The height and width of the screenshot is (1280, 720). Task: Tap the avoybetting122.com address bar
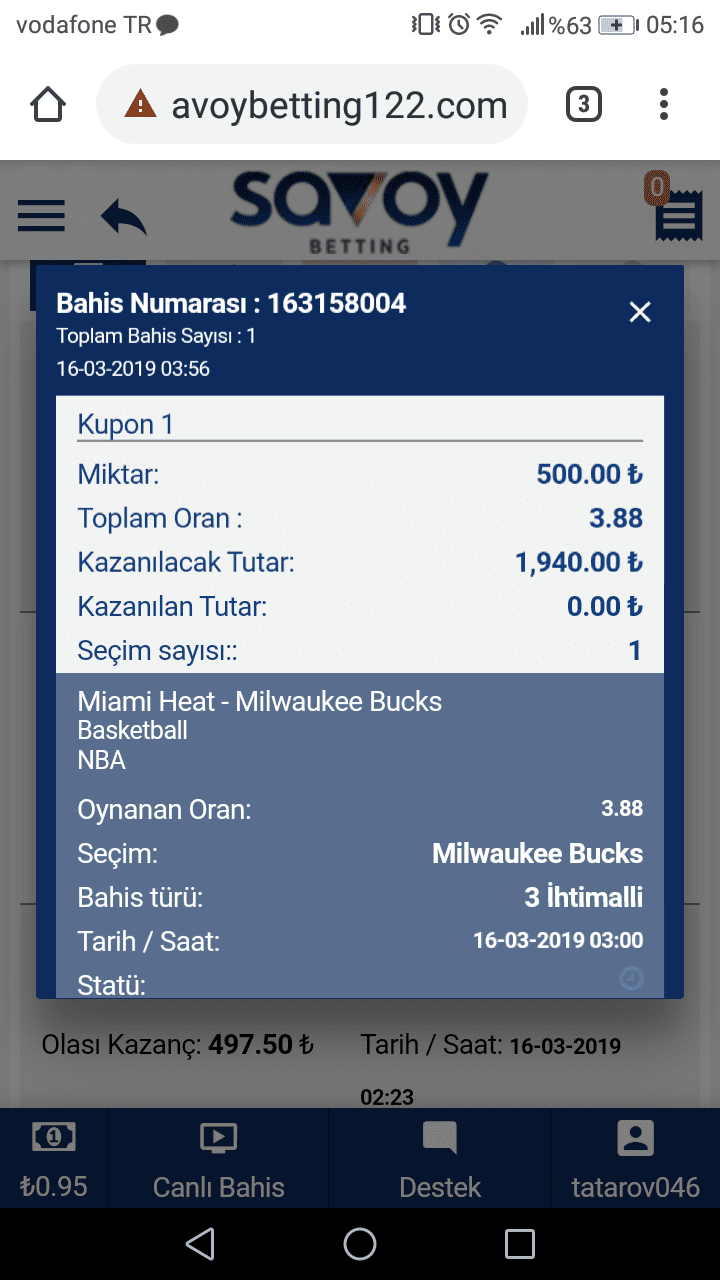(311, 105)
